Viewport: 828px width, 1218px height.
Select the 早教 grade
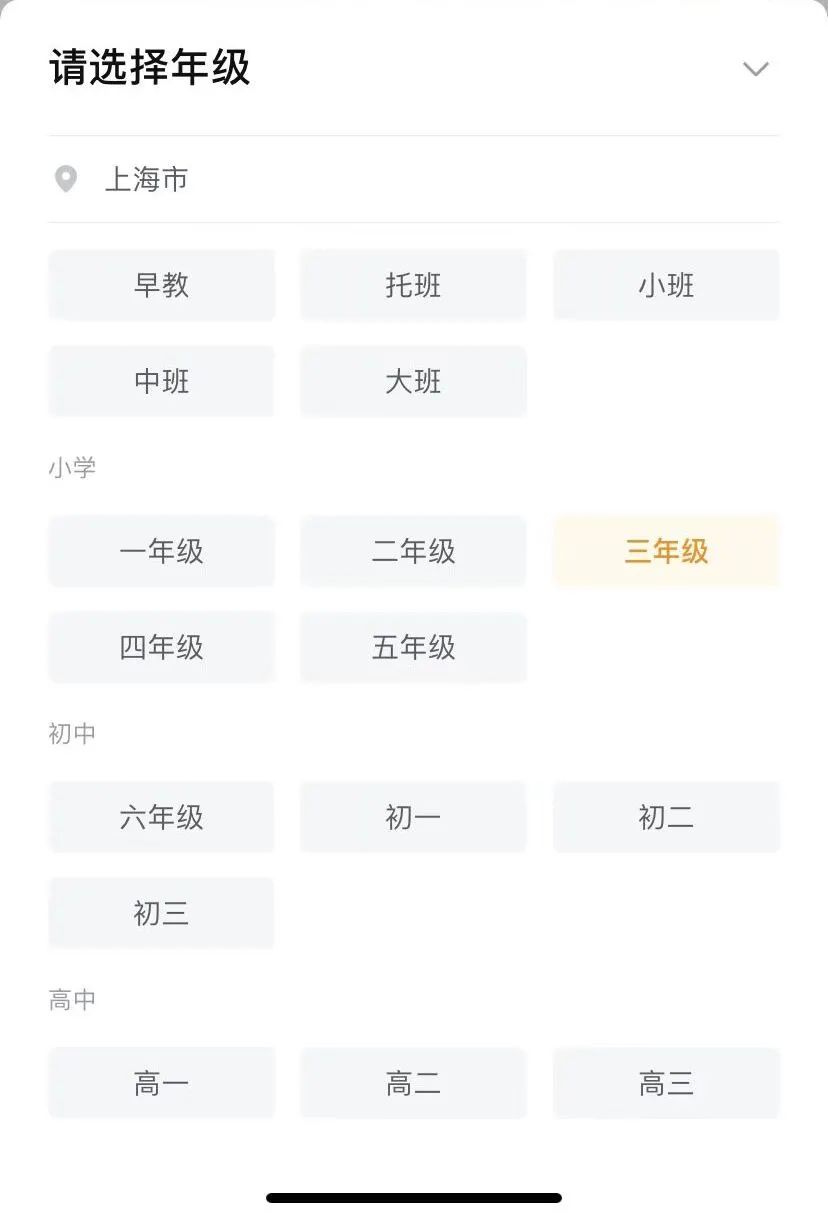click(161, 285)
